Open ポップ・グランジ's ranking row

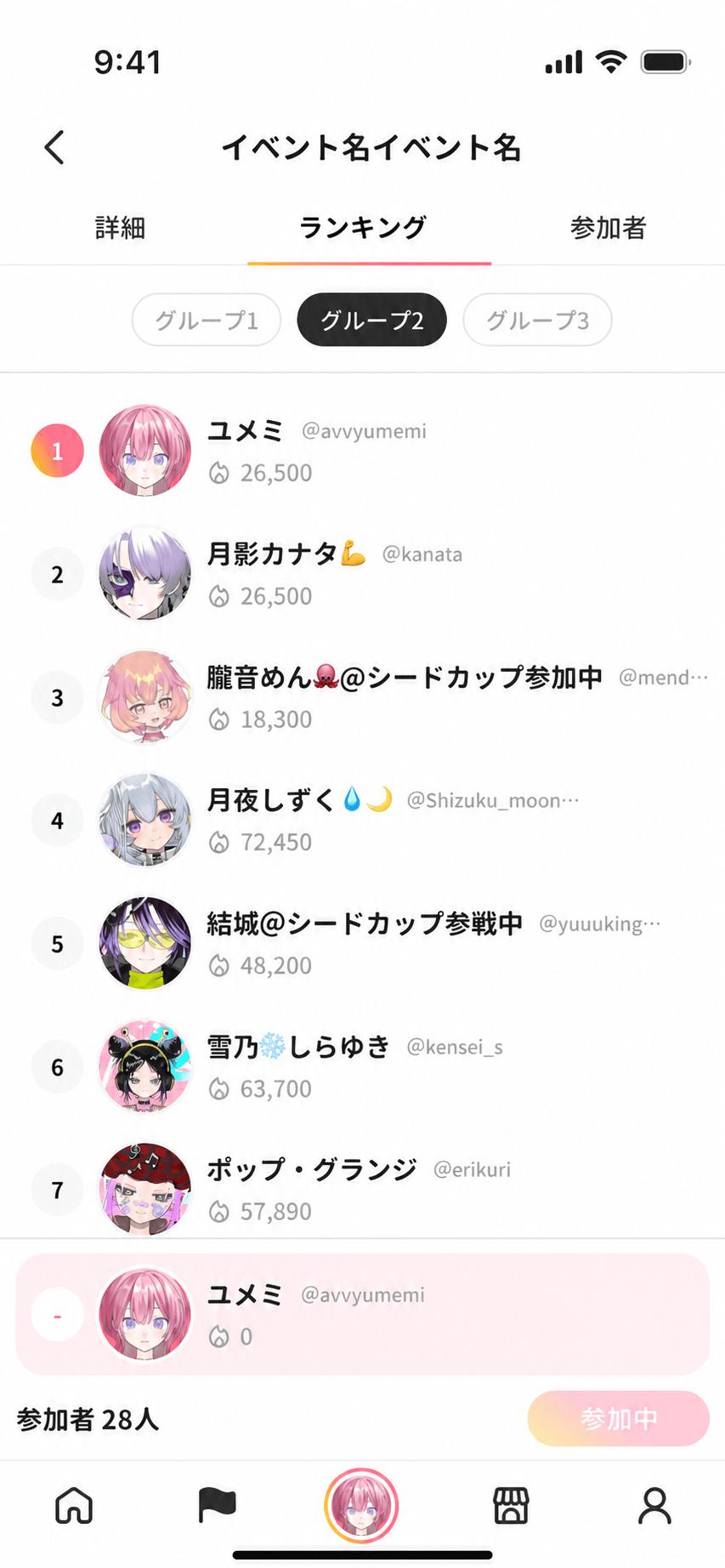[x=362, y=1190]
